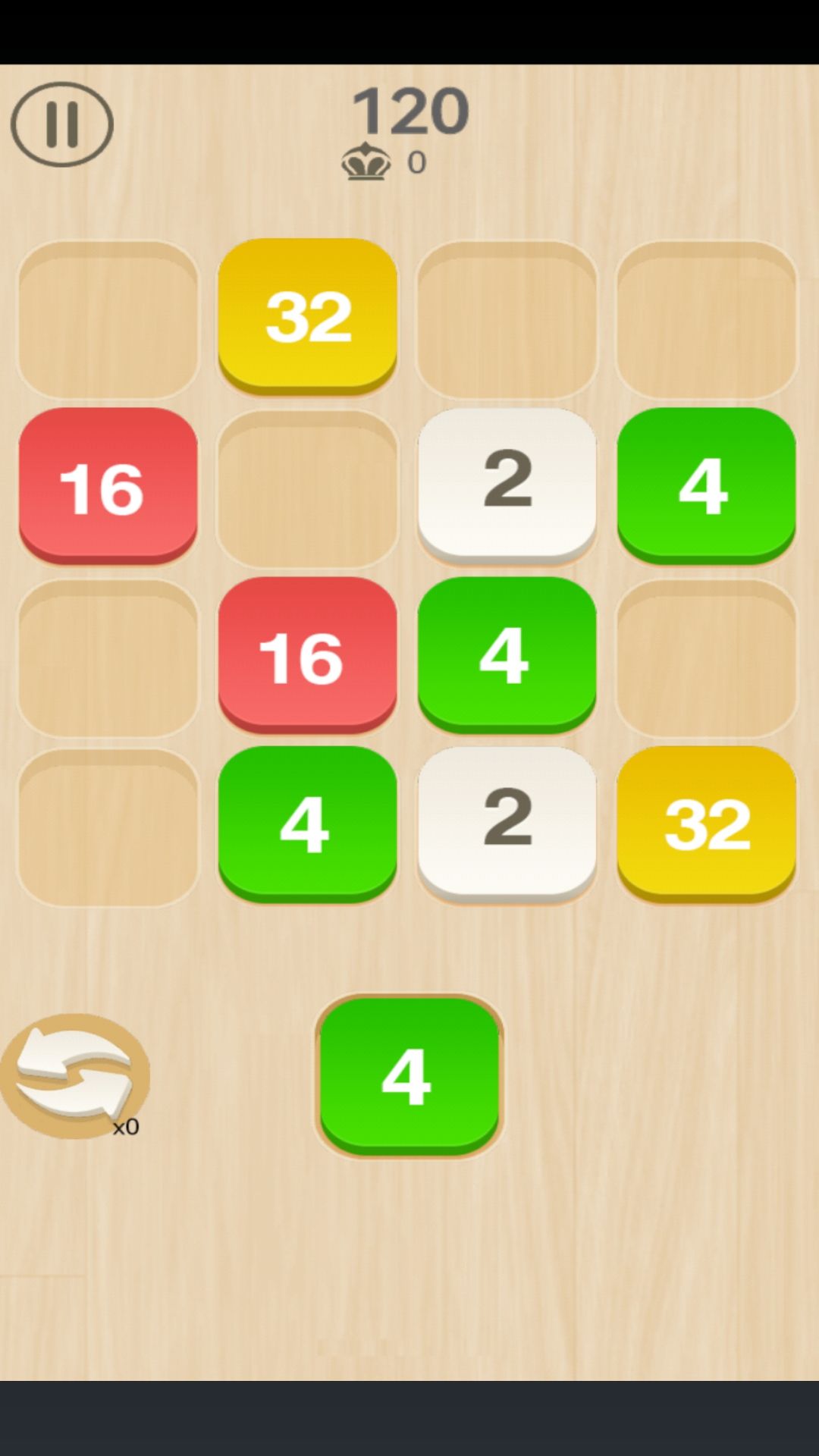Select the empty slot directly below red 16
The height and width of the screenshot is (1456, 819).
(108, 657)
